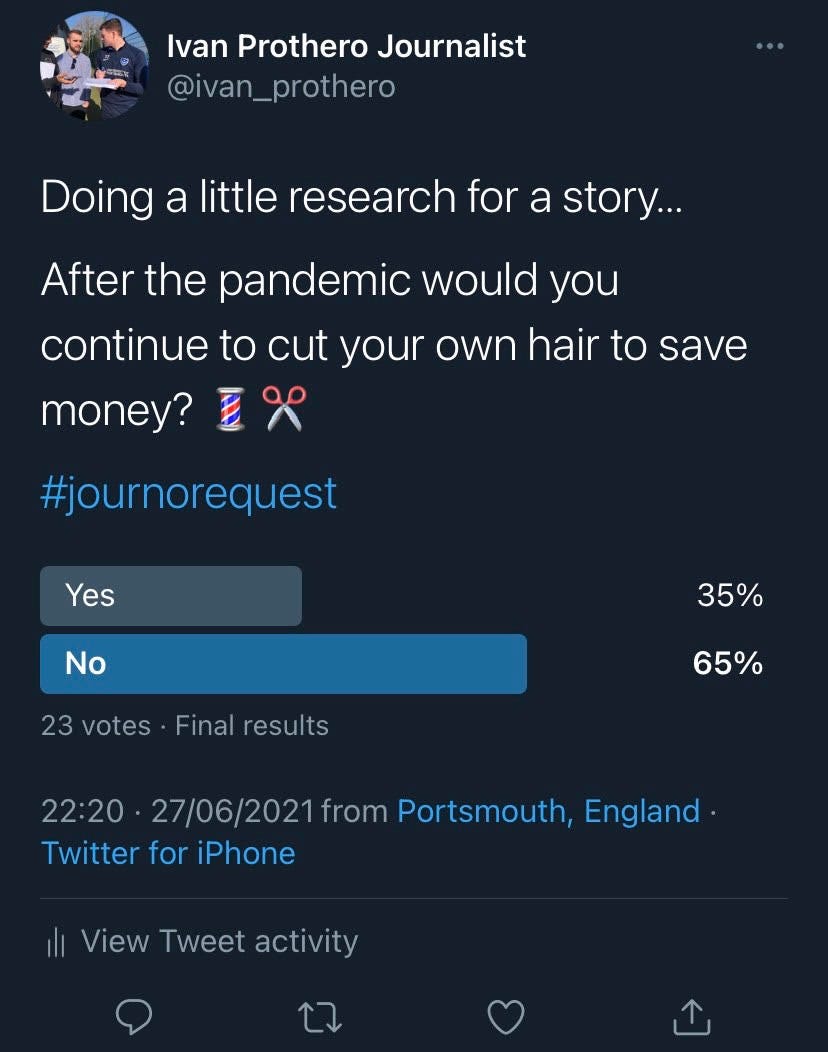Retweet this poll tweet

pyautogui.click(x=321, y=1017)
